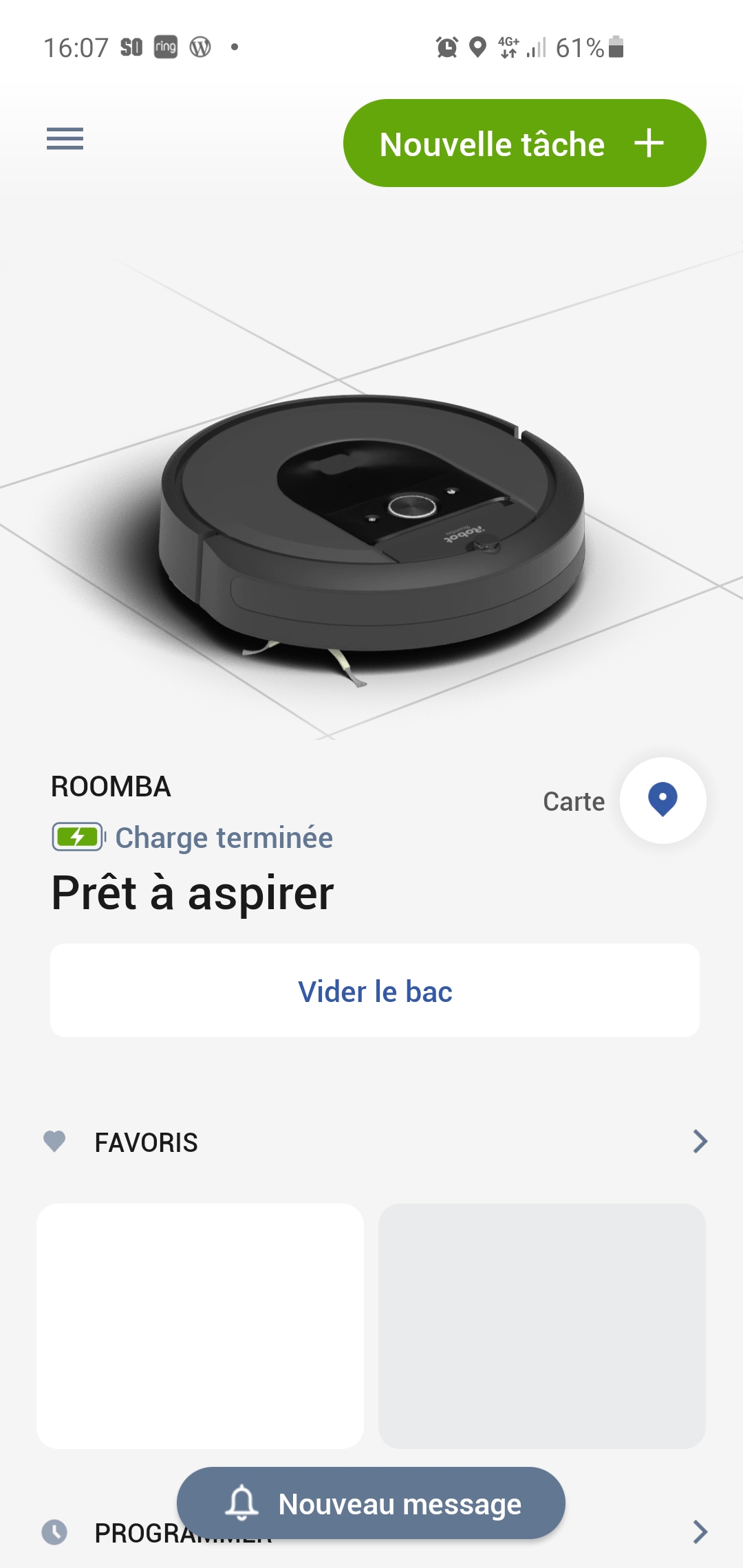Open the Carte map pin button
This screenshot has width=743, height=1568.
pyautogui.click(x=663, y=801)
